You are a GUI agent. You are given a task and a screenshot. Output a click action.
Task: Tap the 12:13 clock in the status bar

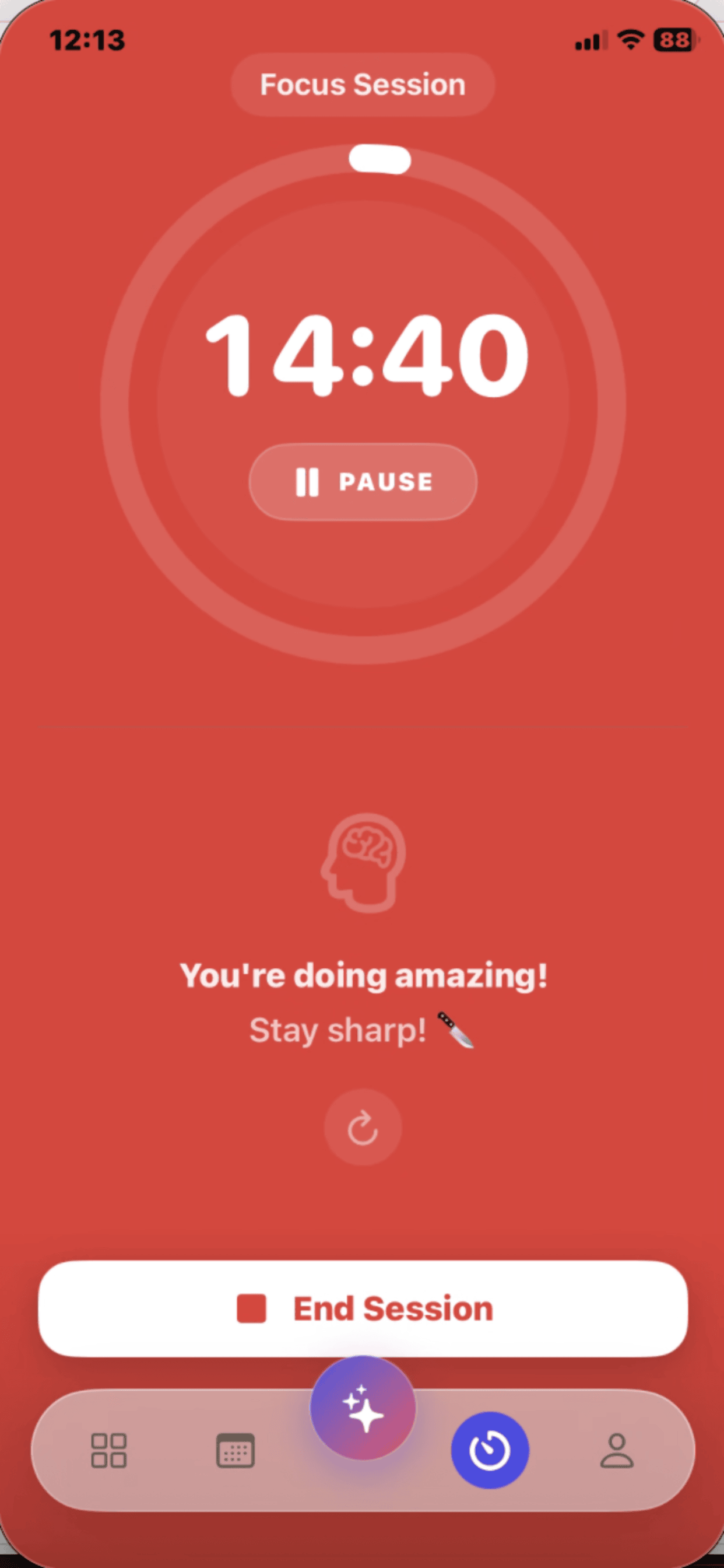89,39
